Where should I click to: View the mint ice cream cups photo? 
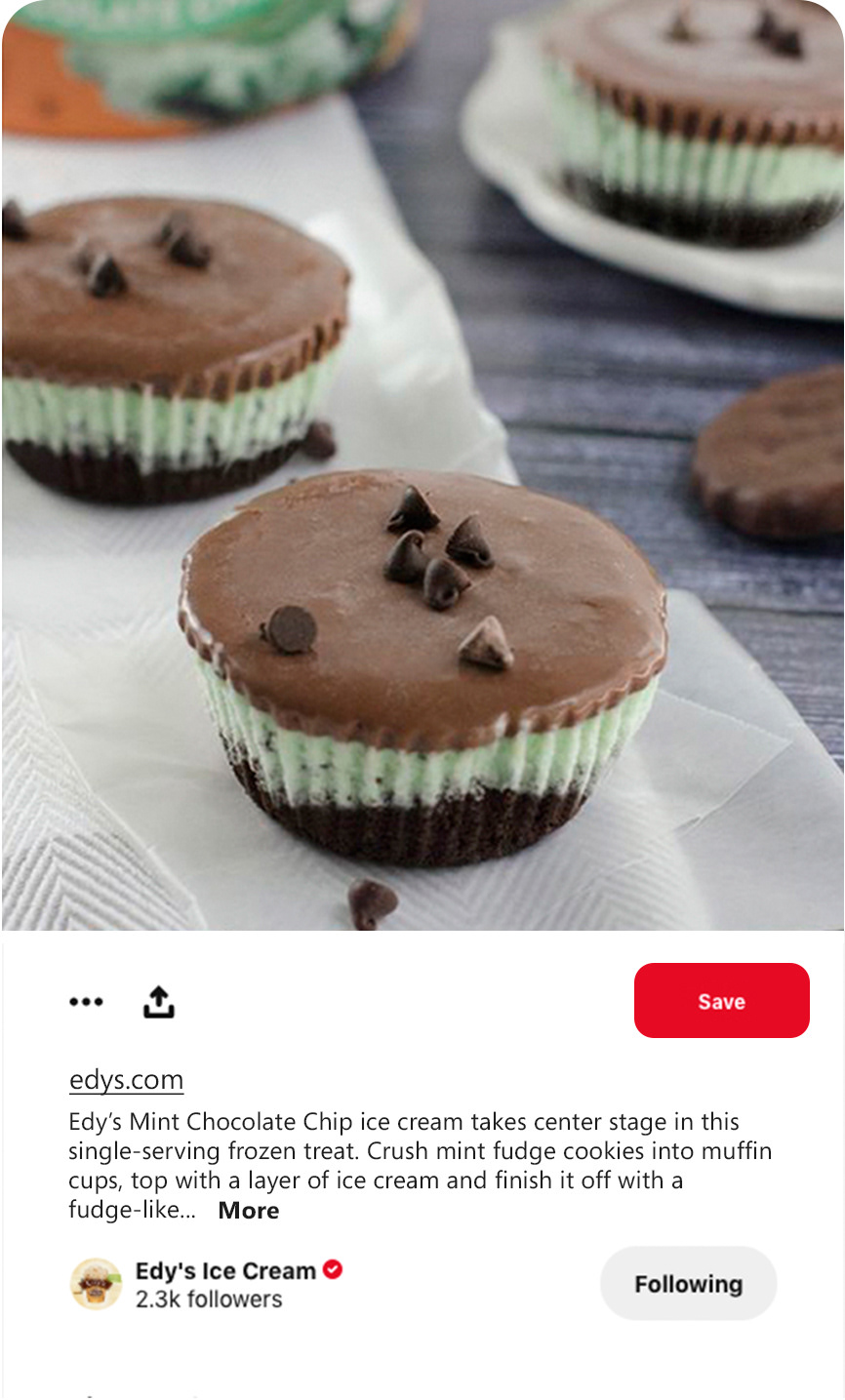[x=422, y=465]
